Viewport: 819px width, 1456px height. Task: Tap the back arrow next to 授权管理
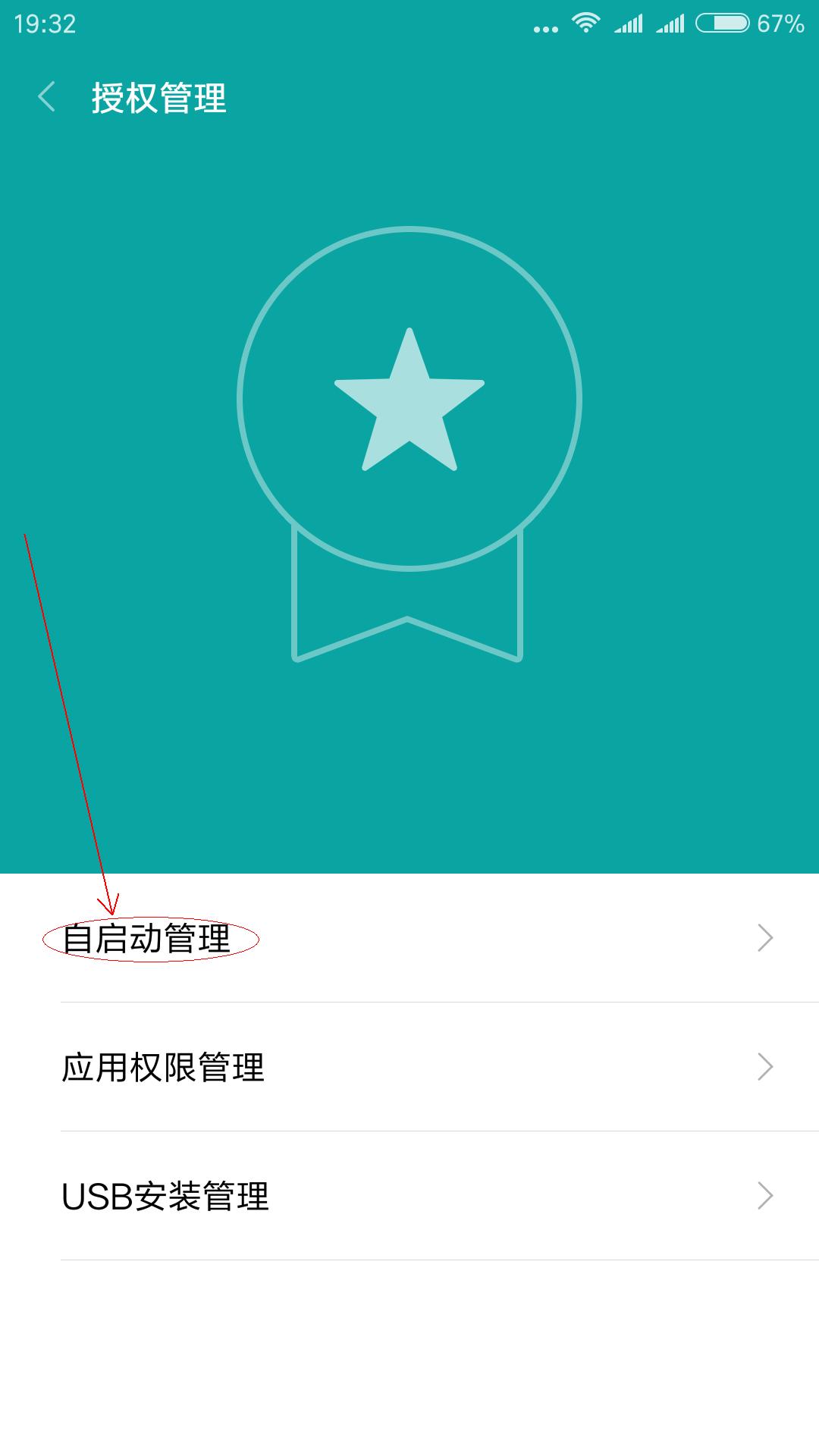pos(47,97)
